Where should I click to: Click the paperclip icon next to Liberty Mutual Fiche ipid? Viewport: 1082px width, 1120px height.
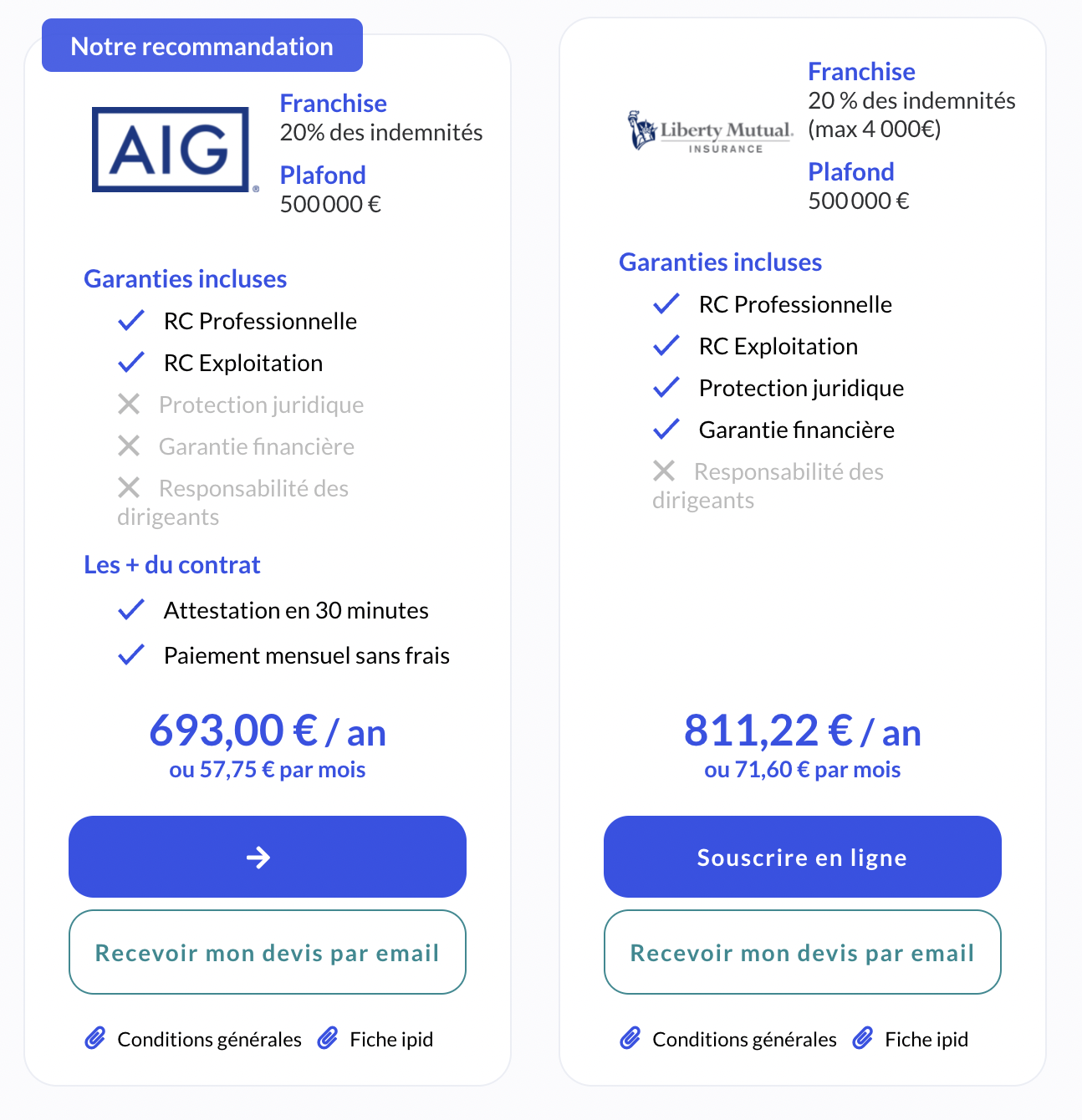click(862, 1039)
